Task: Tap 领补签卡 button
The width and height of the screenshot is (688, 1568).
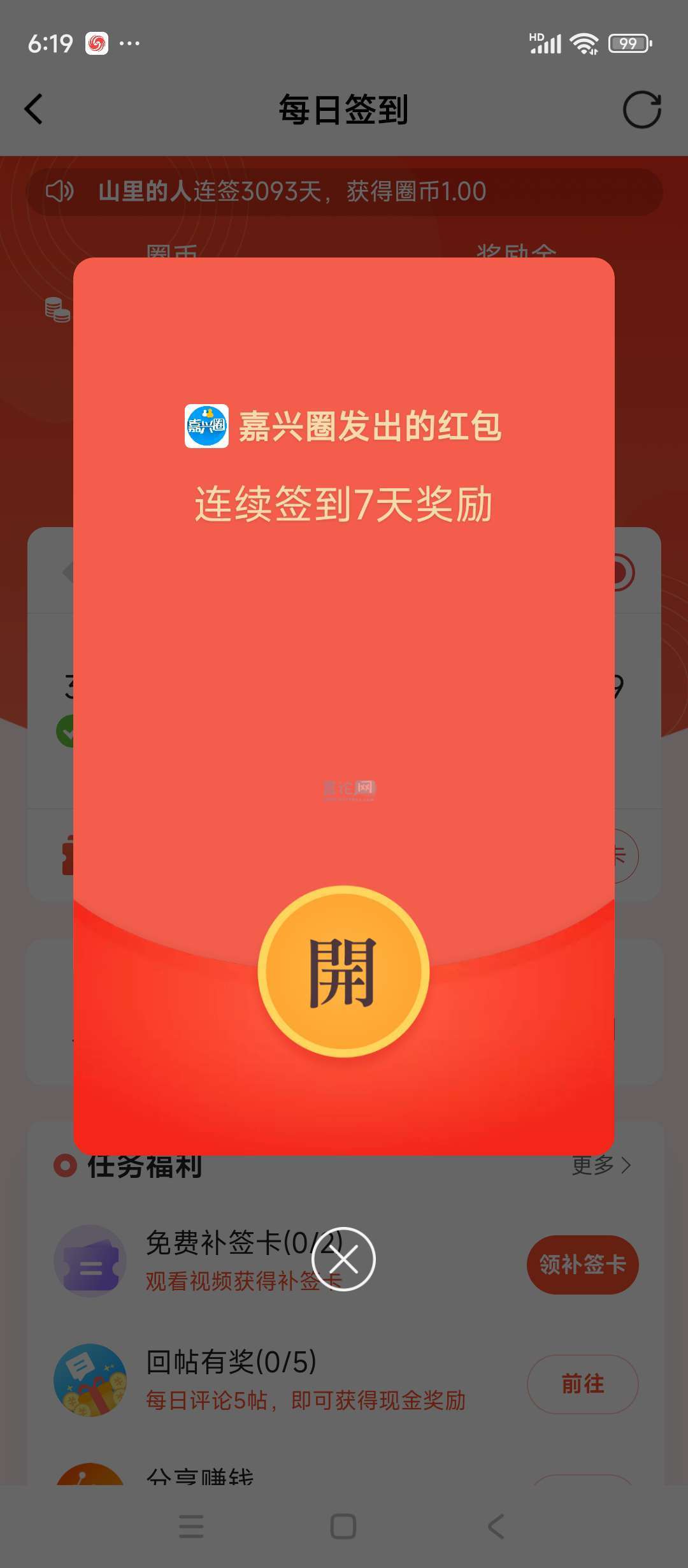Action: point(582,1265)
